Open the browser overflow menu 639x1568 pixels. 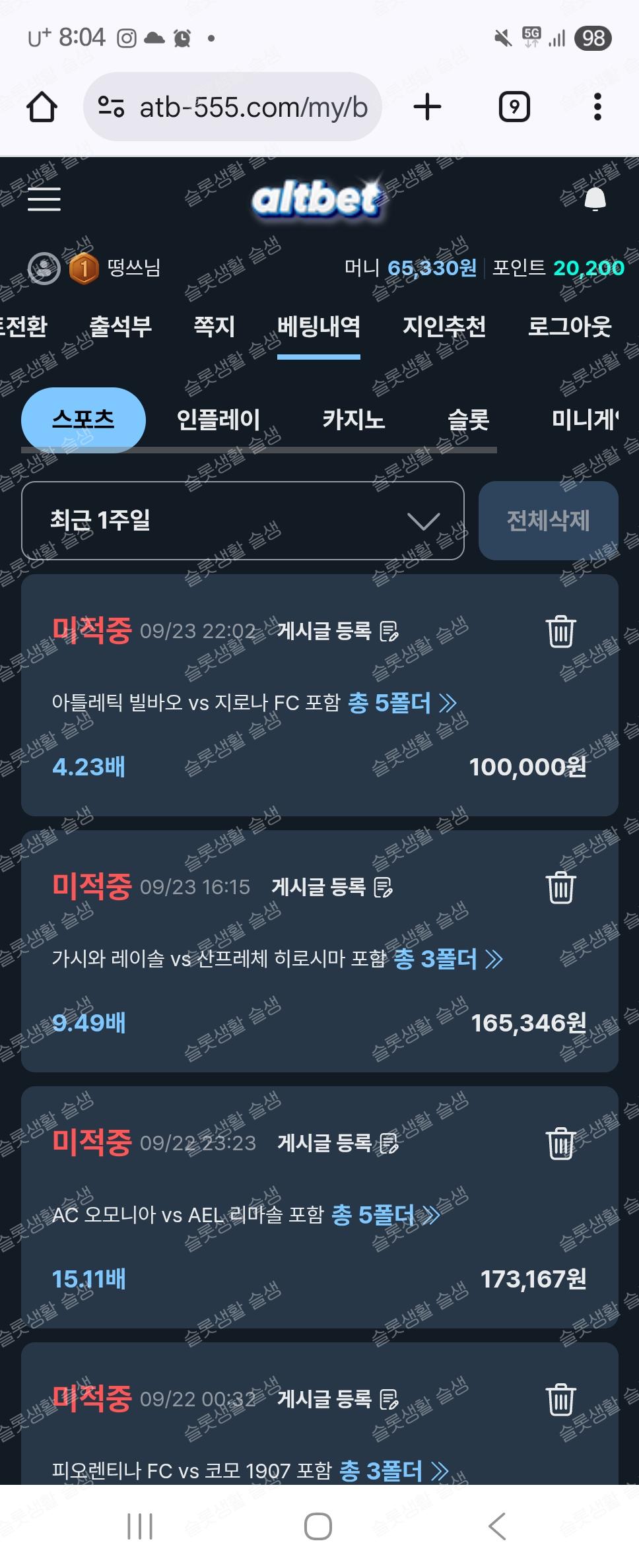coord(597,107)
